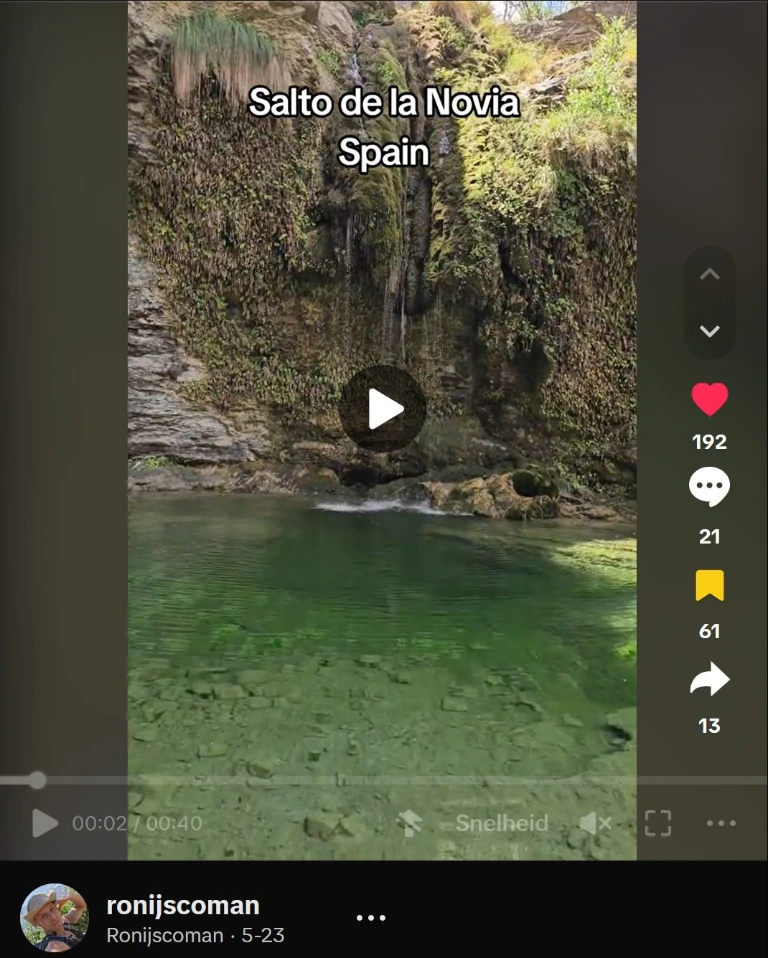
Task: Unmute the video sound
Action: pyautogui.click(x=595, y=824)
